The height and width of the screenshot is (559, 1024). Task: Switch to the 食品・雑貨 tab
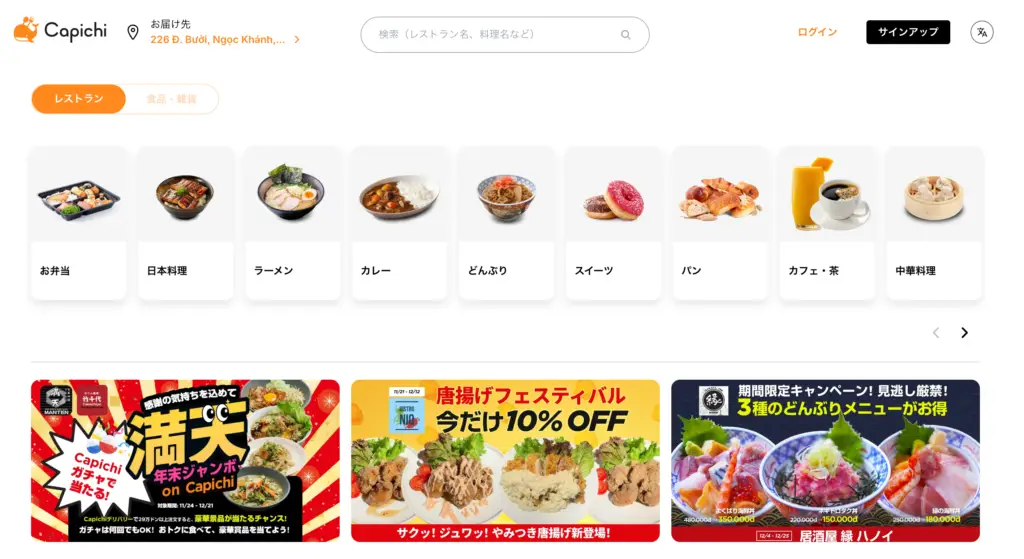(x=171, y=99)
